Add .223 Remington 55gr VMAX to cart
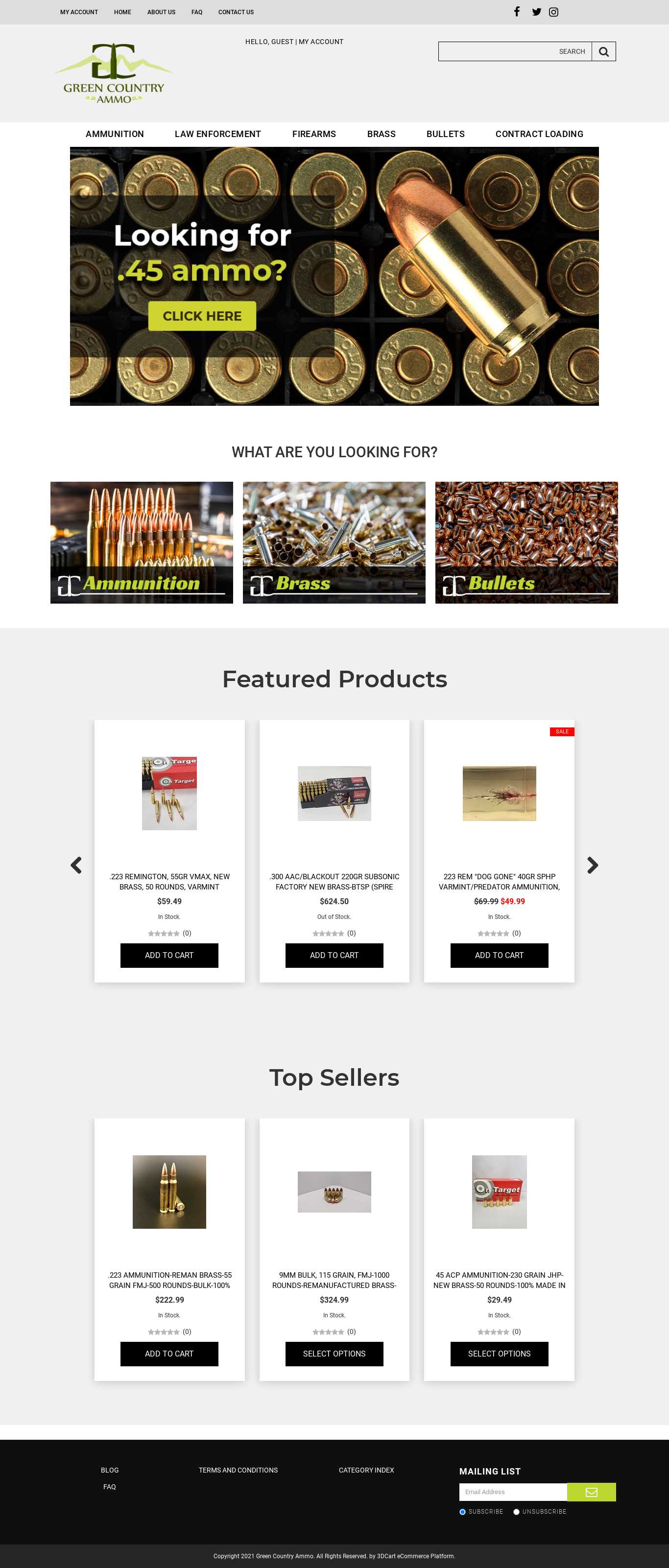Viewport: 669px width, 1568px height. pos(169,955)
